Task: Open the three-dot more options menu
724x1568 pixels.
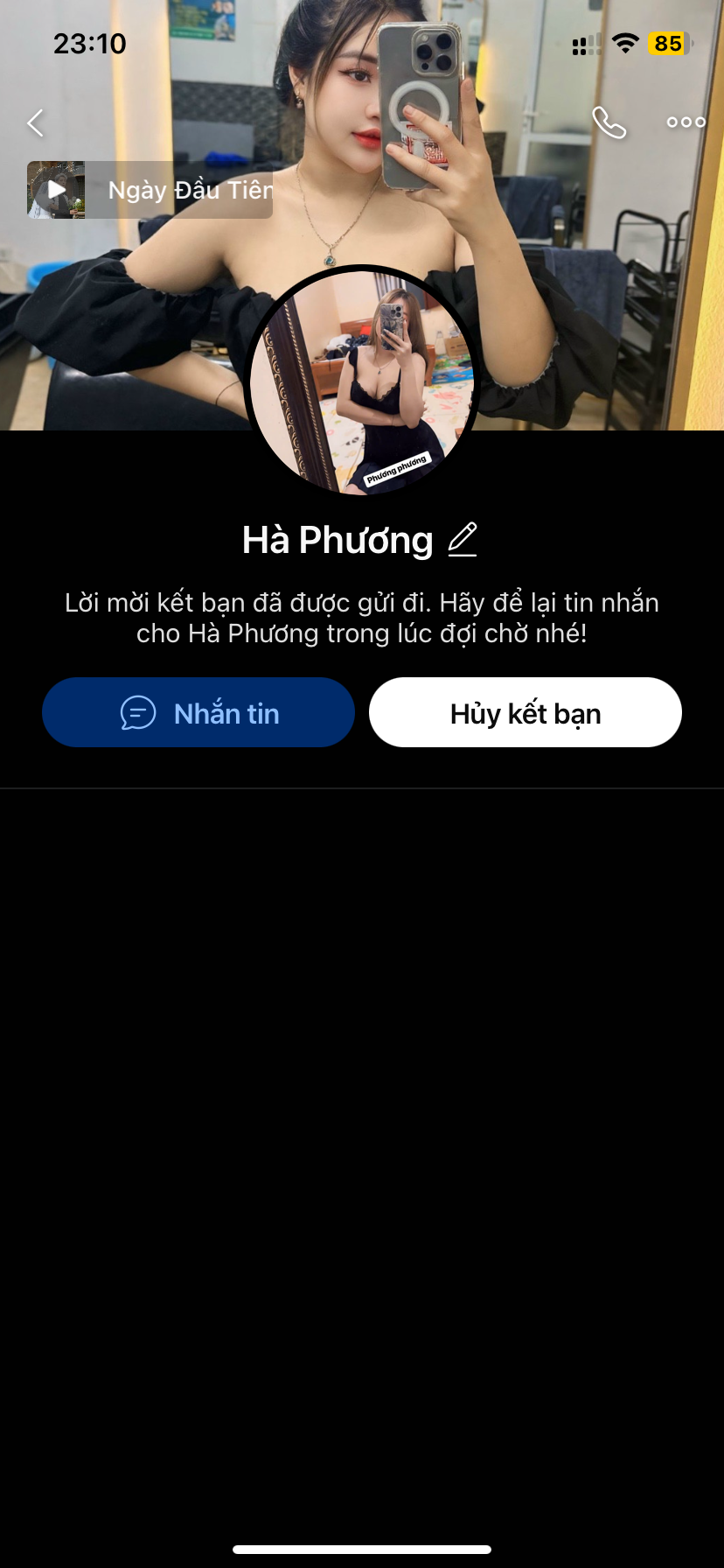Action: click(686, 122)
